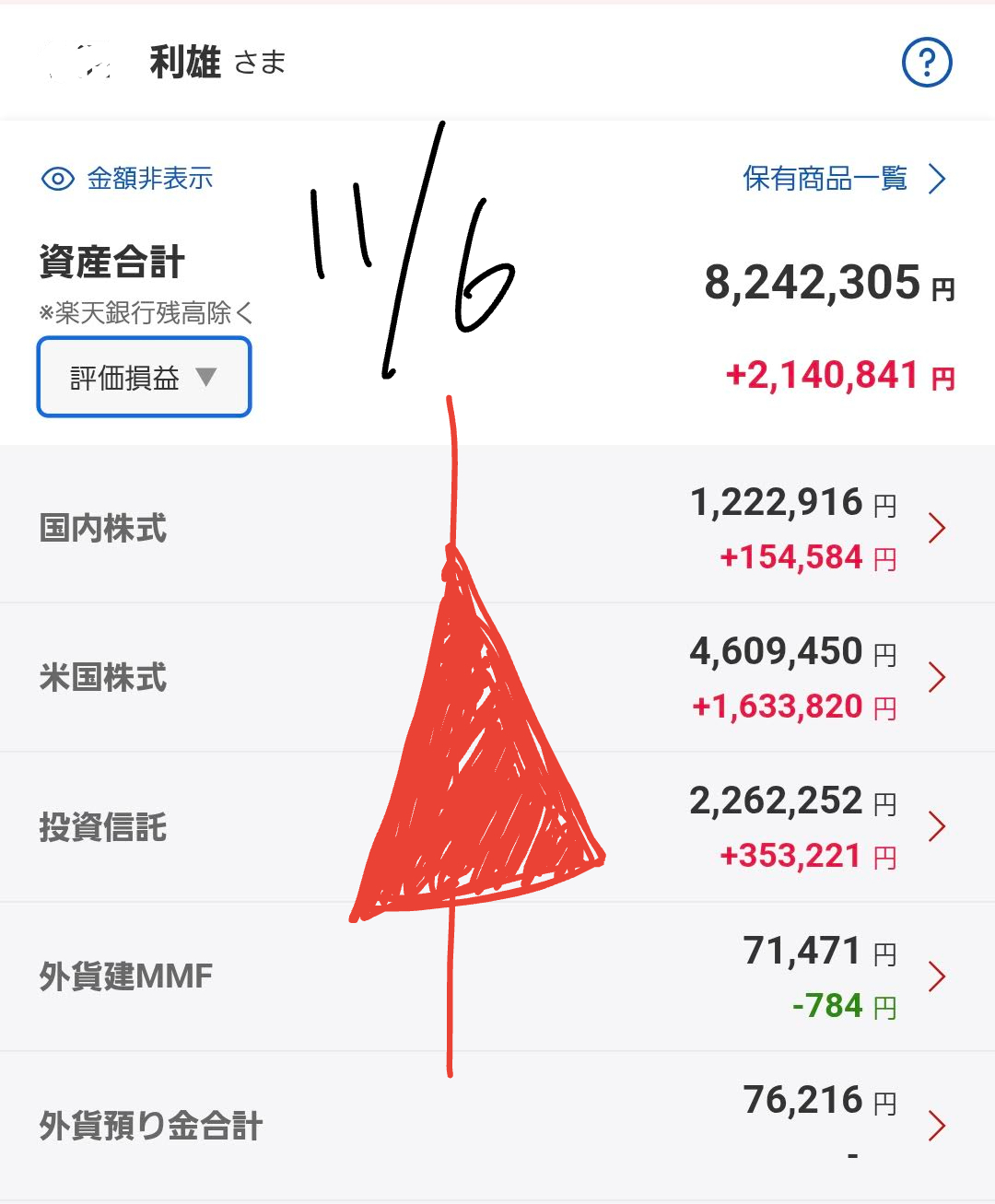The image size is (995, 1204).
Task: Hide amounts with 金額非表示
Action: pyautogui.click(x=128, y=179)
